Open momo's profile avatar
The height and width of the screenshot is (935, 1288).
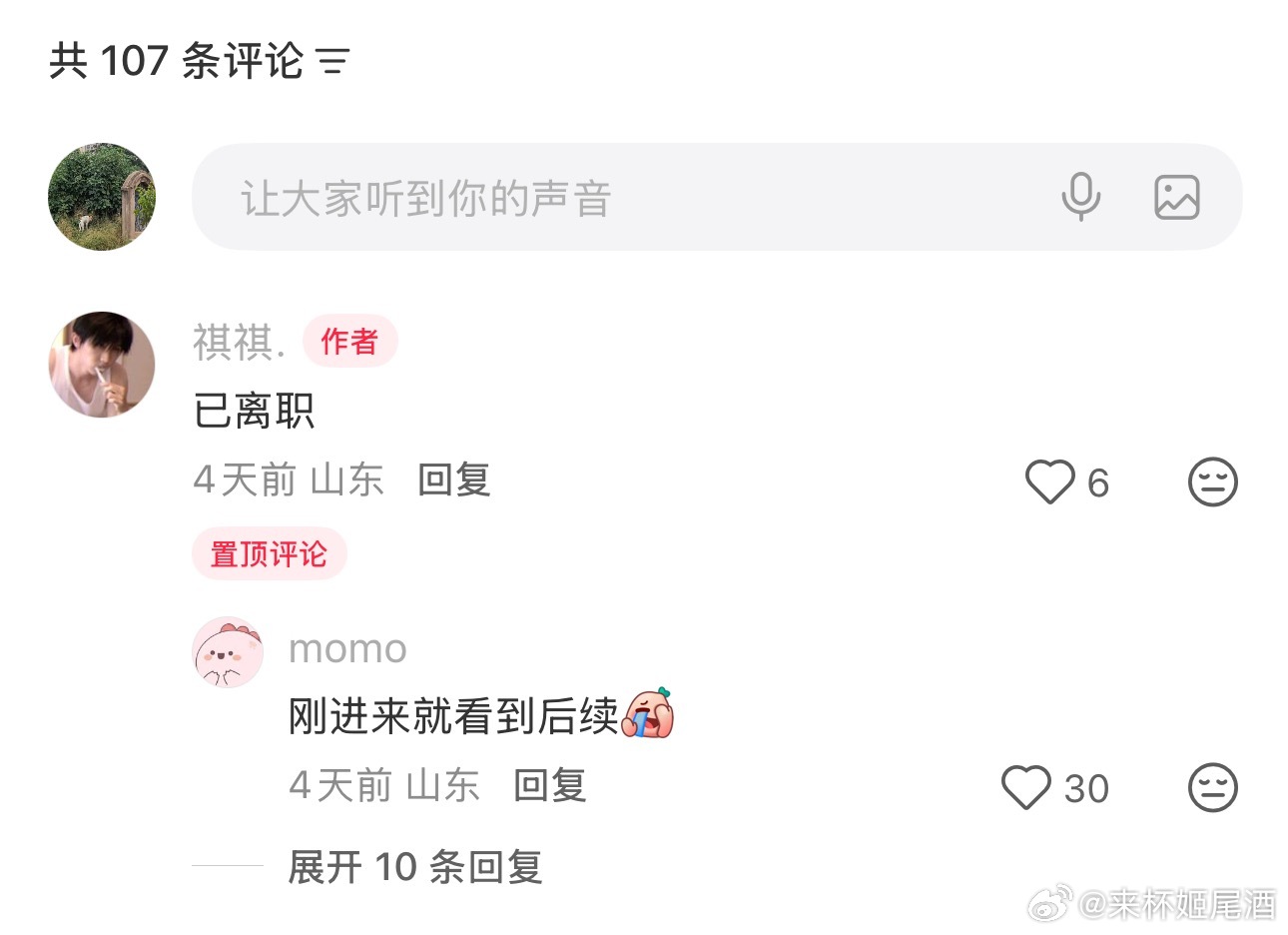coord(228,652)
